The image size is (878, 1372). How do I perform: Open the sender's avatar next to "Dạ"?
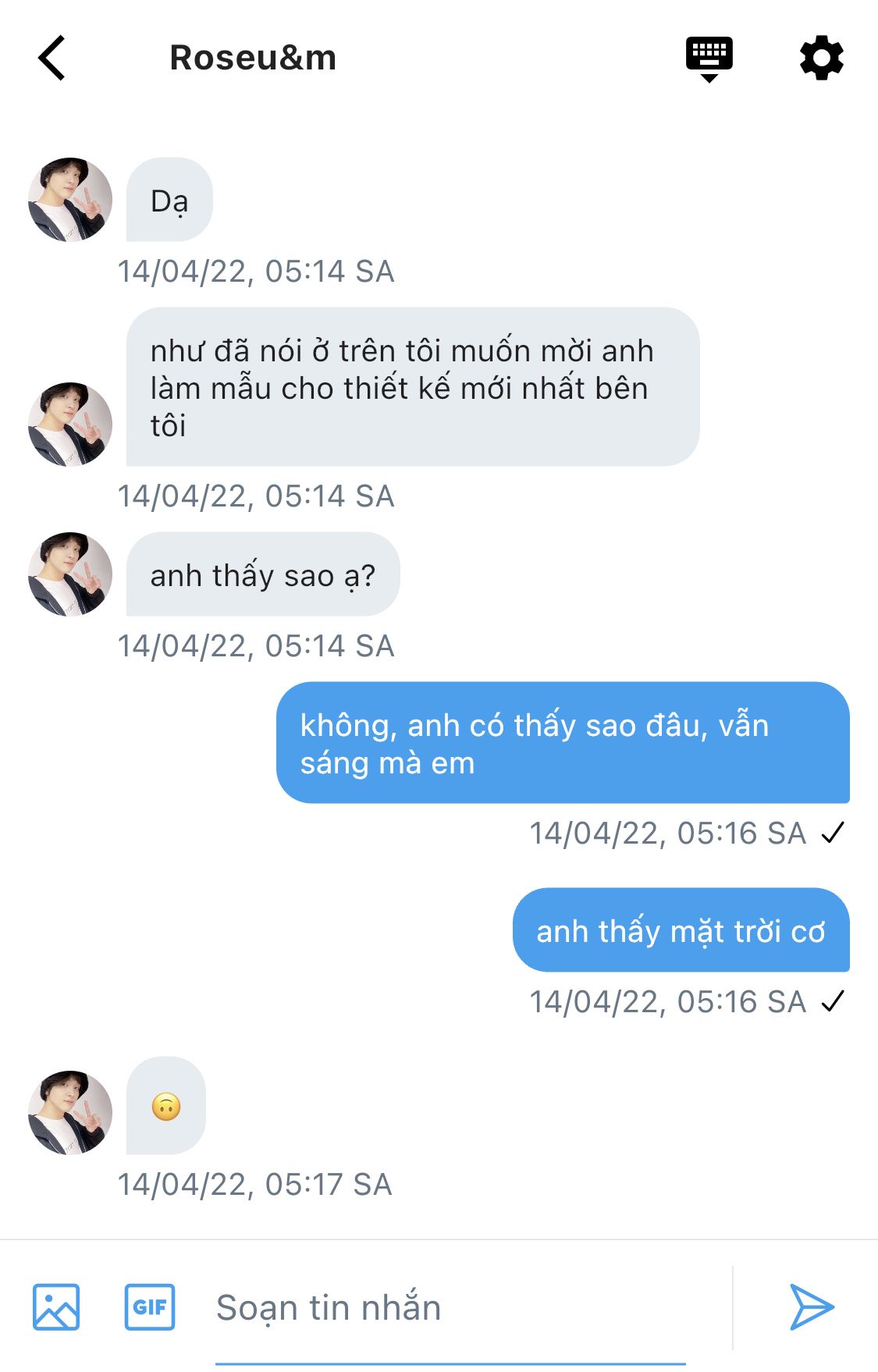point(70,200)
